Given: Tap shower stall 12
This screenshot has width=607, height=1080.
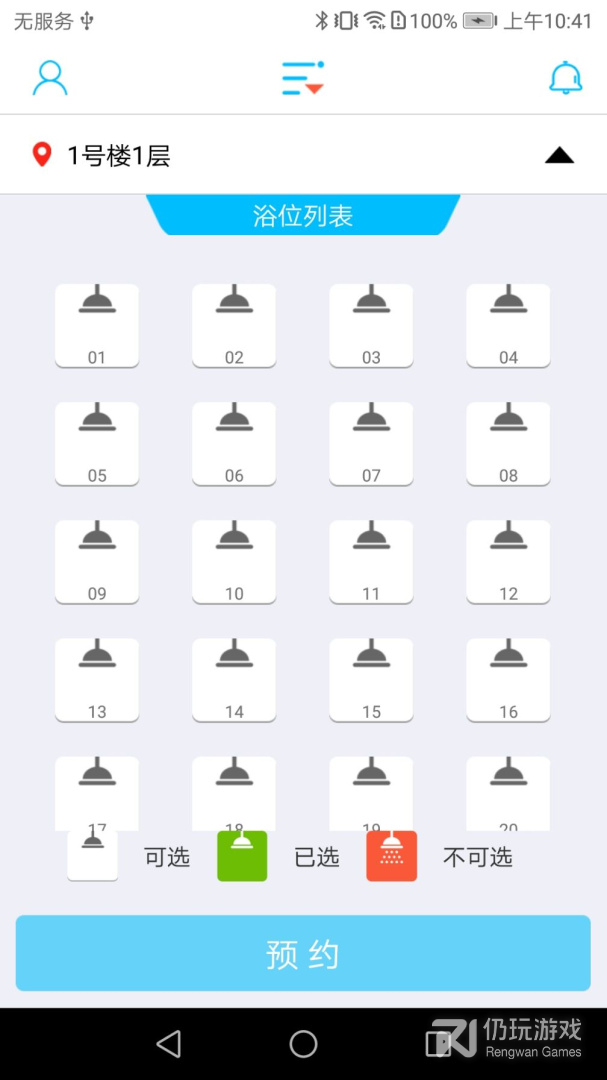Looking at the screenshot, I should (x=508, y=561).
